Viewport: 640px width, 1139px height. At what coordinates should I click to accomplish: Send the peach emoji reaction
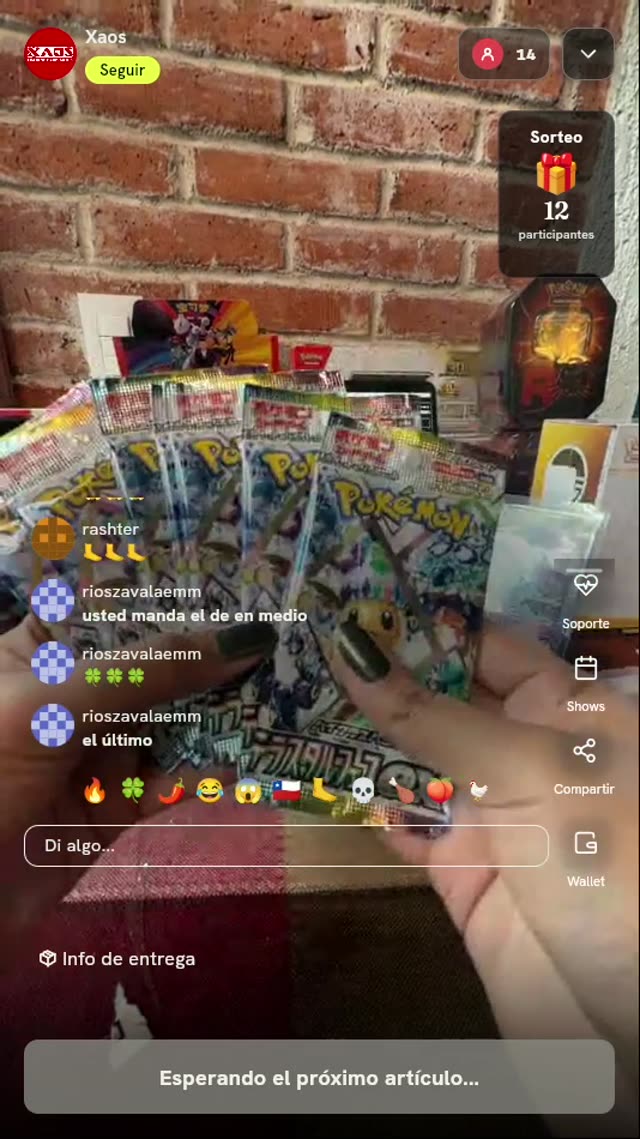[x=440, y=790]
